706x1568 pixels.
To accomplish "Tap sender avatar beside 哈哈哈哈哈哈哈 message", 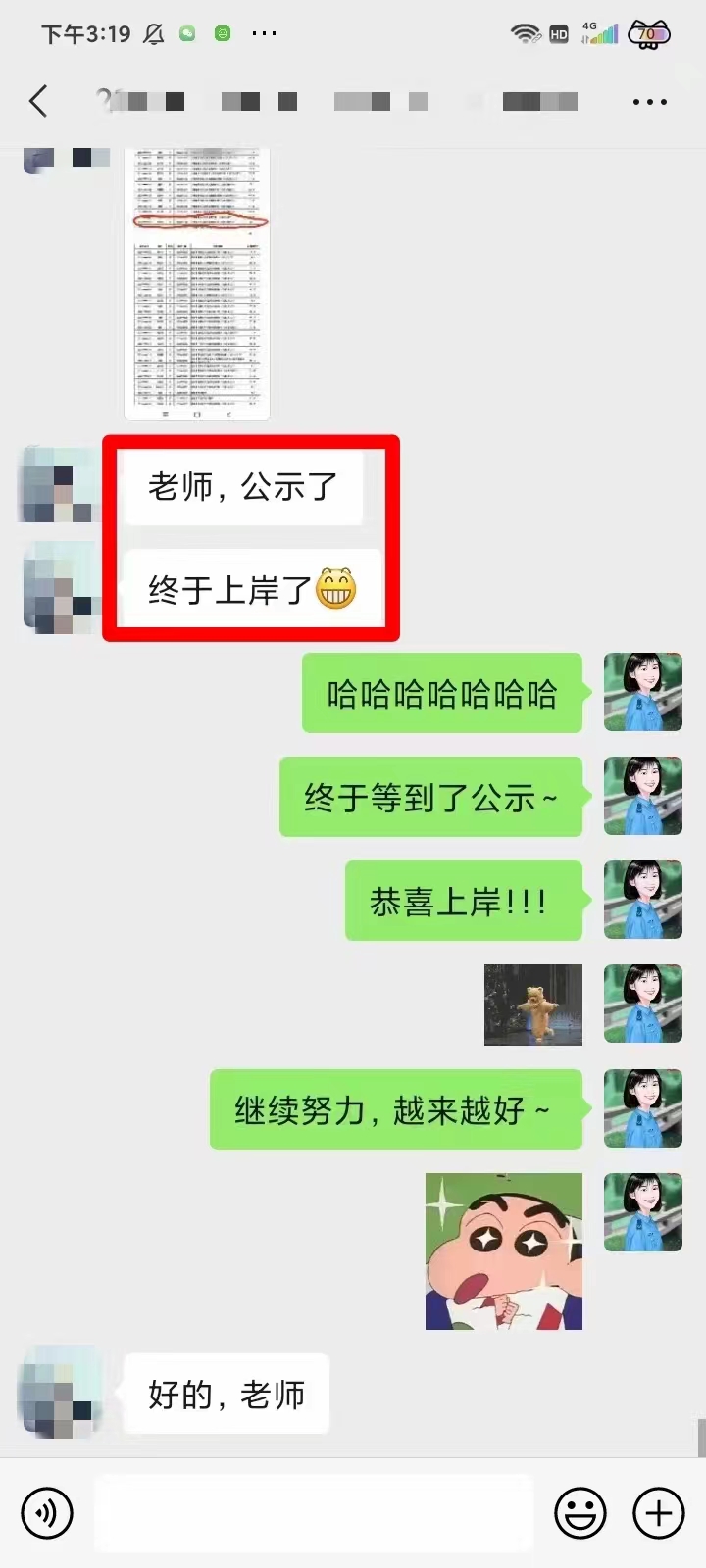I will click(642, 693).
